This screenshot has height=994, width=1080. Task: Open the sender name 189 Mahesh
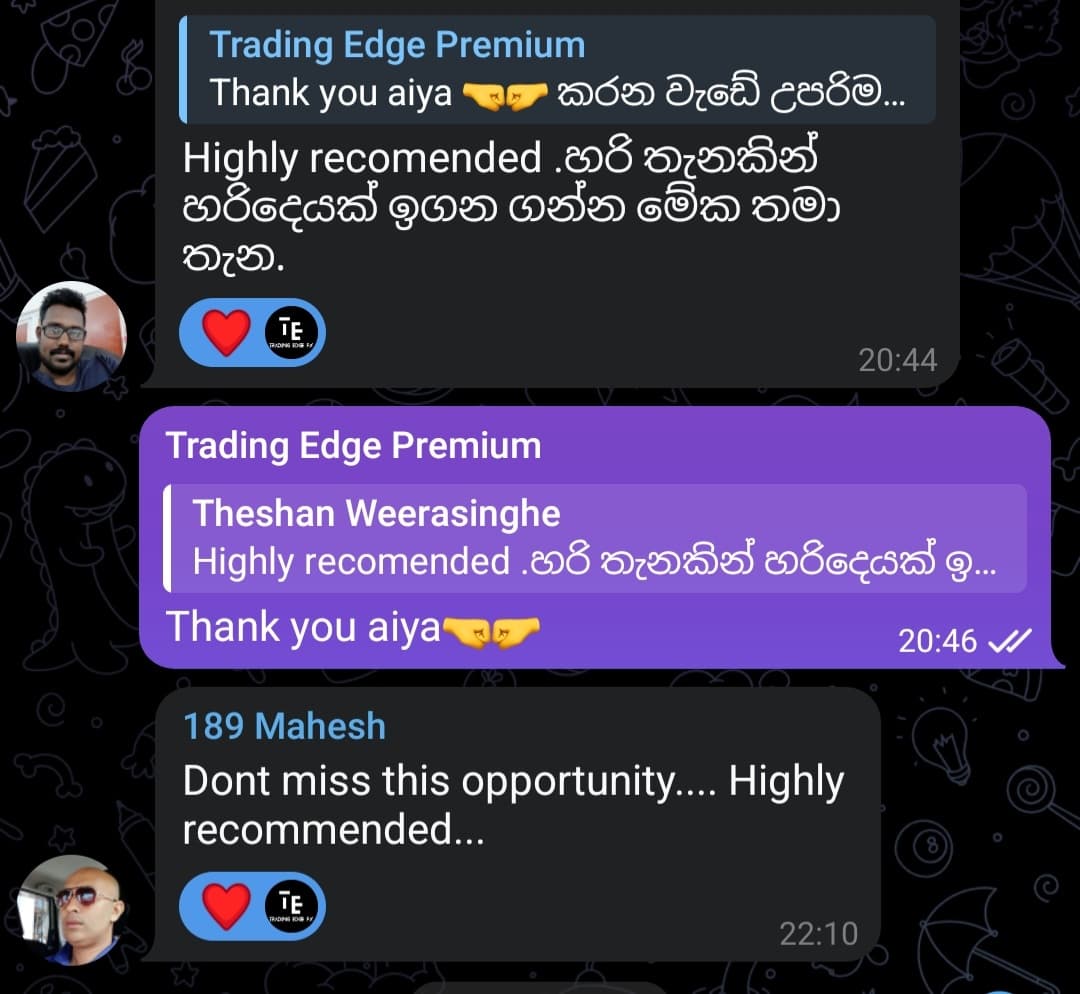click(x=284, y=726)
